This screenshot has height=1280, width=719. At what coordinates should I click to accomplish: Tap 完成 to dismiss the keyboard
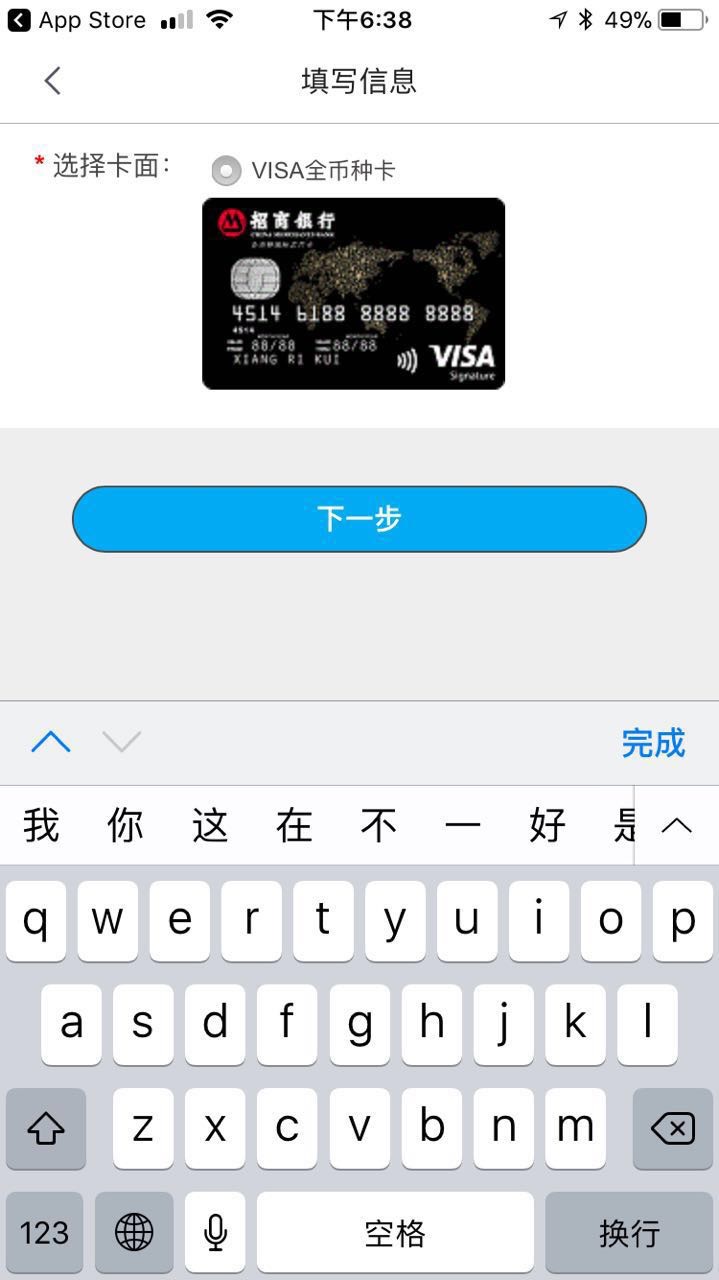coord(653,743)
